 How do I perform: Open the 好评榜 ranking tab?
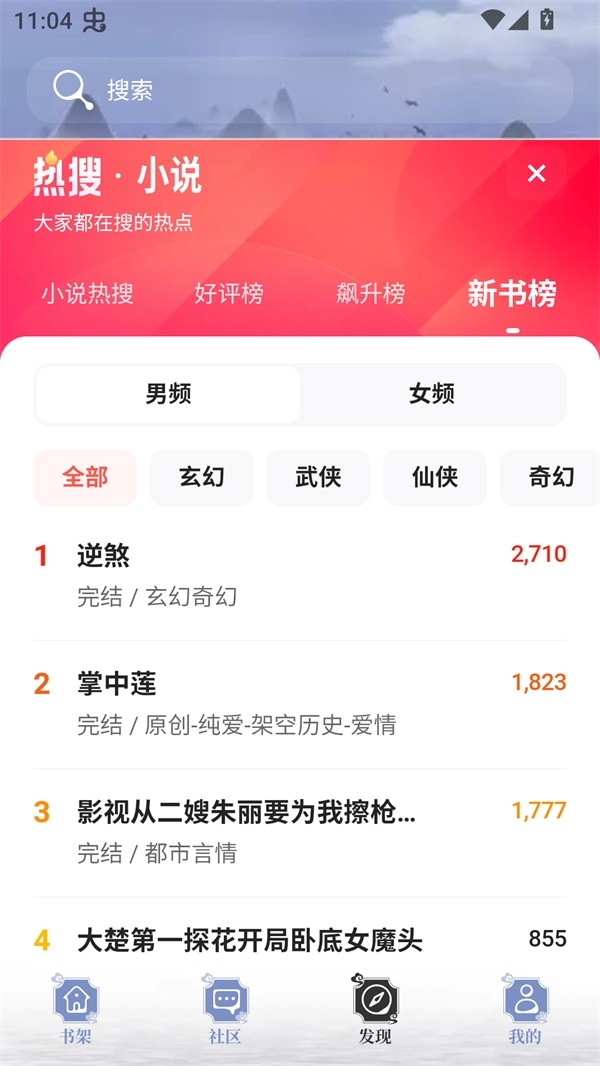click(229, 294)
